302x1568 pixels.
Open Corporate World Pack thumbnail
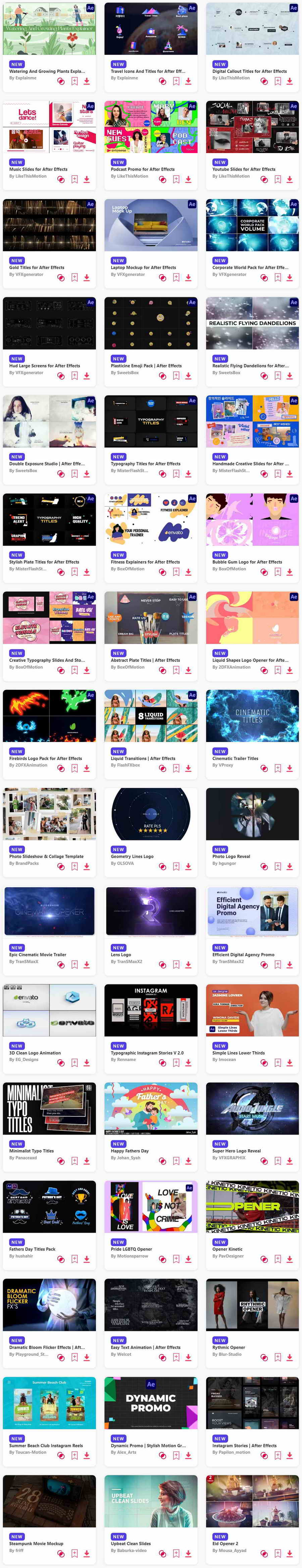pyautogui.click(x=252, y=225)
